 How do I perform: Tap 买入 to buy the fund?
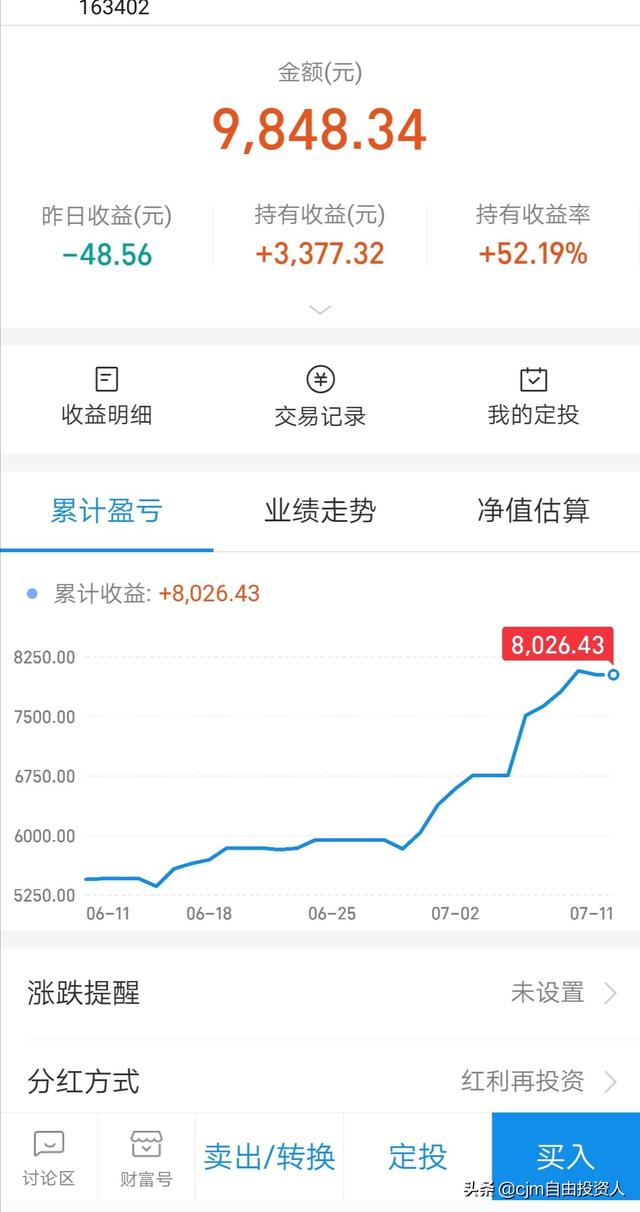566,1157
